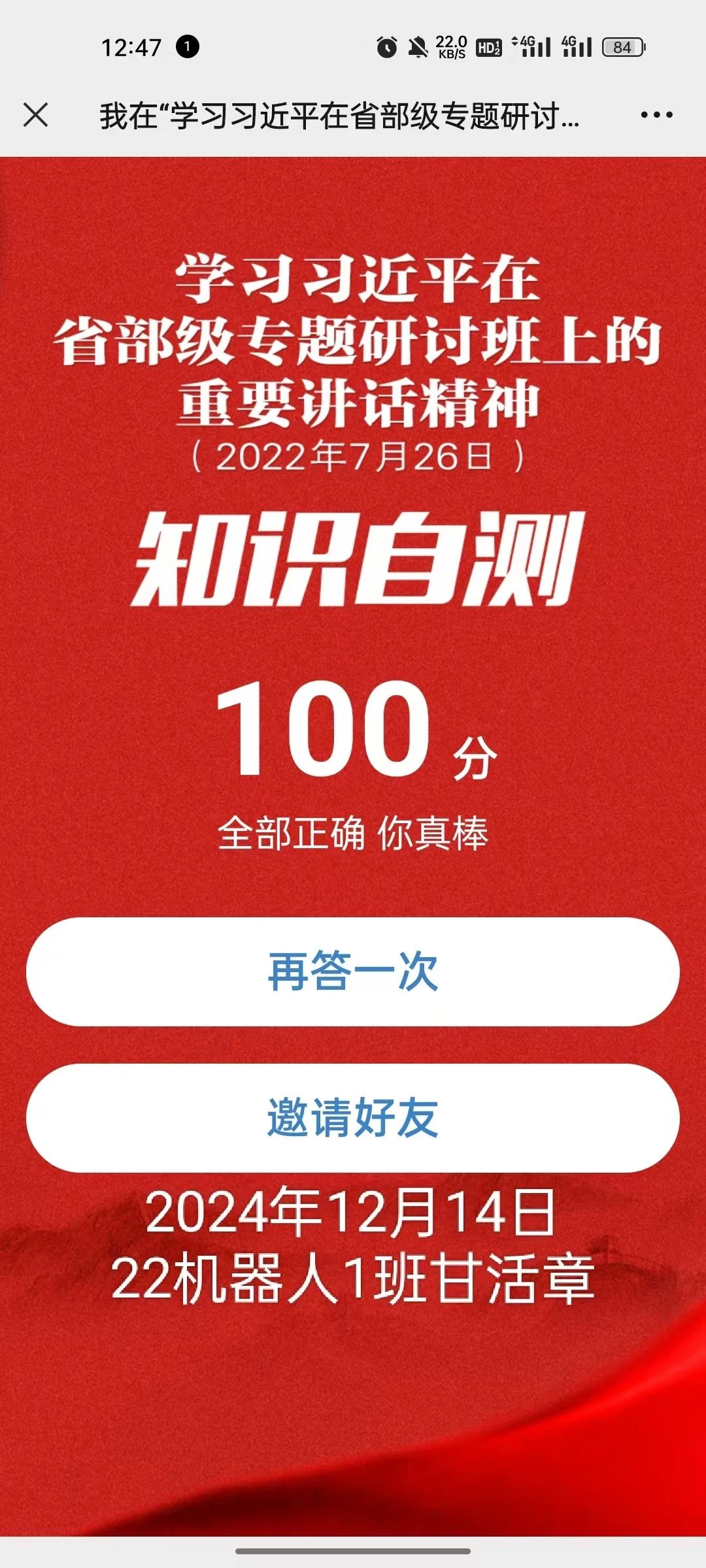Close the quiz webpage

35,115
